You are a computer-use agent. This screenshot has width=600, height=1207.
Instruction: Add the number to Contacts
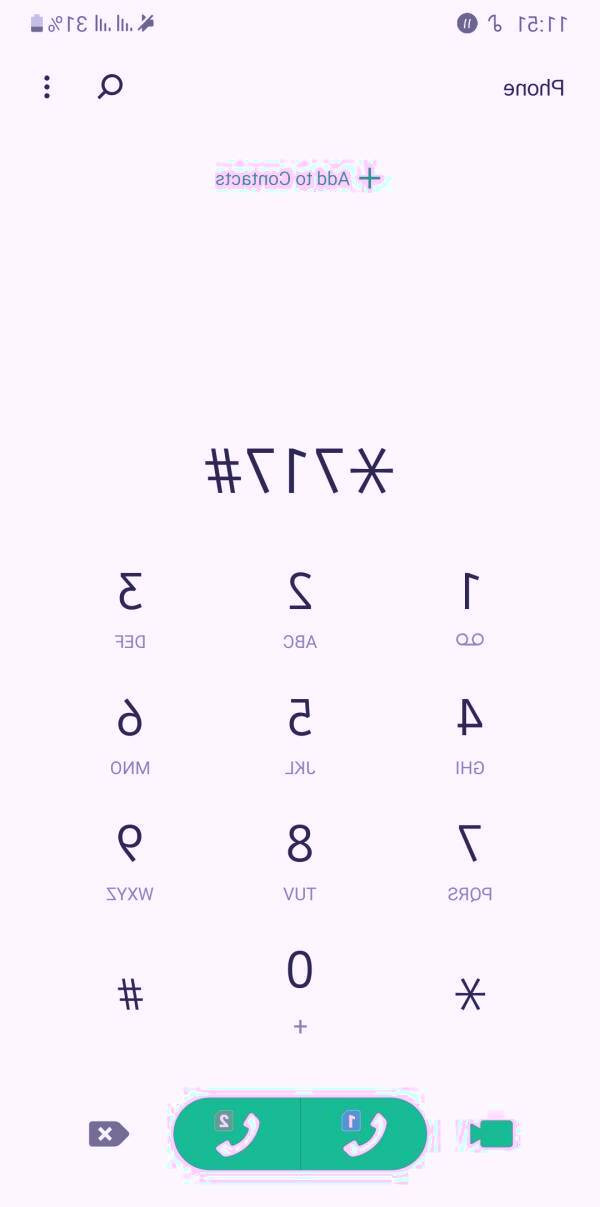pyautogui.click(x=298, y=179)
